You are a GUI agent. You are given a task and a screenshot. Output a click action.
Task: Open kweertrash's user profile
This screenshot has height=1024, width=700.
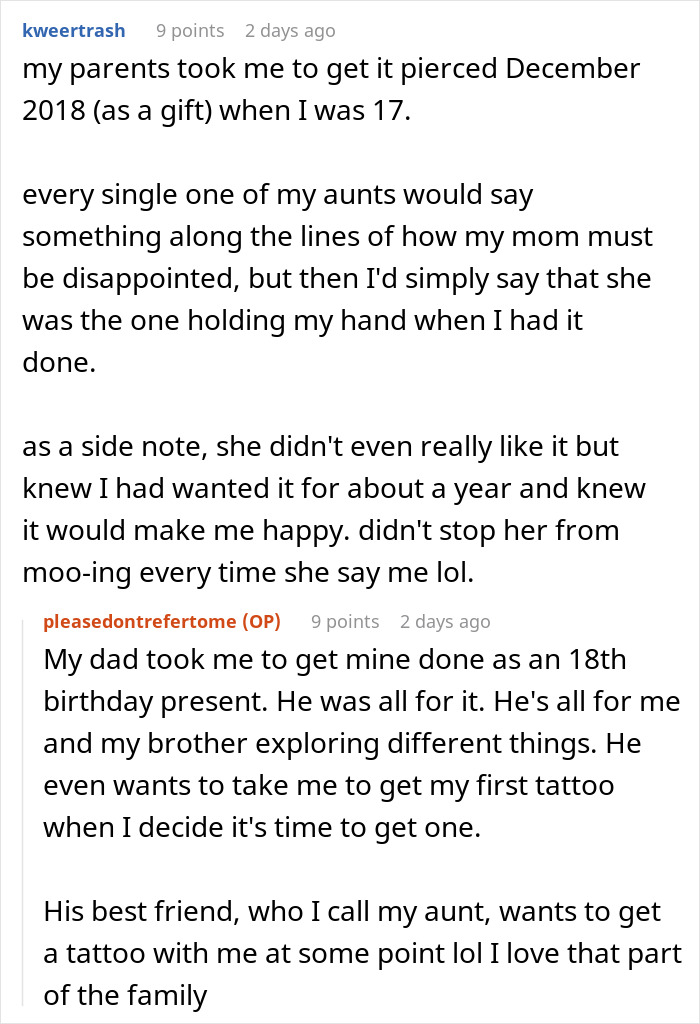pyautogui.click(x=74, y=31)
